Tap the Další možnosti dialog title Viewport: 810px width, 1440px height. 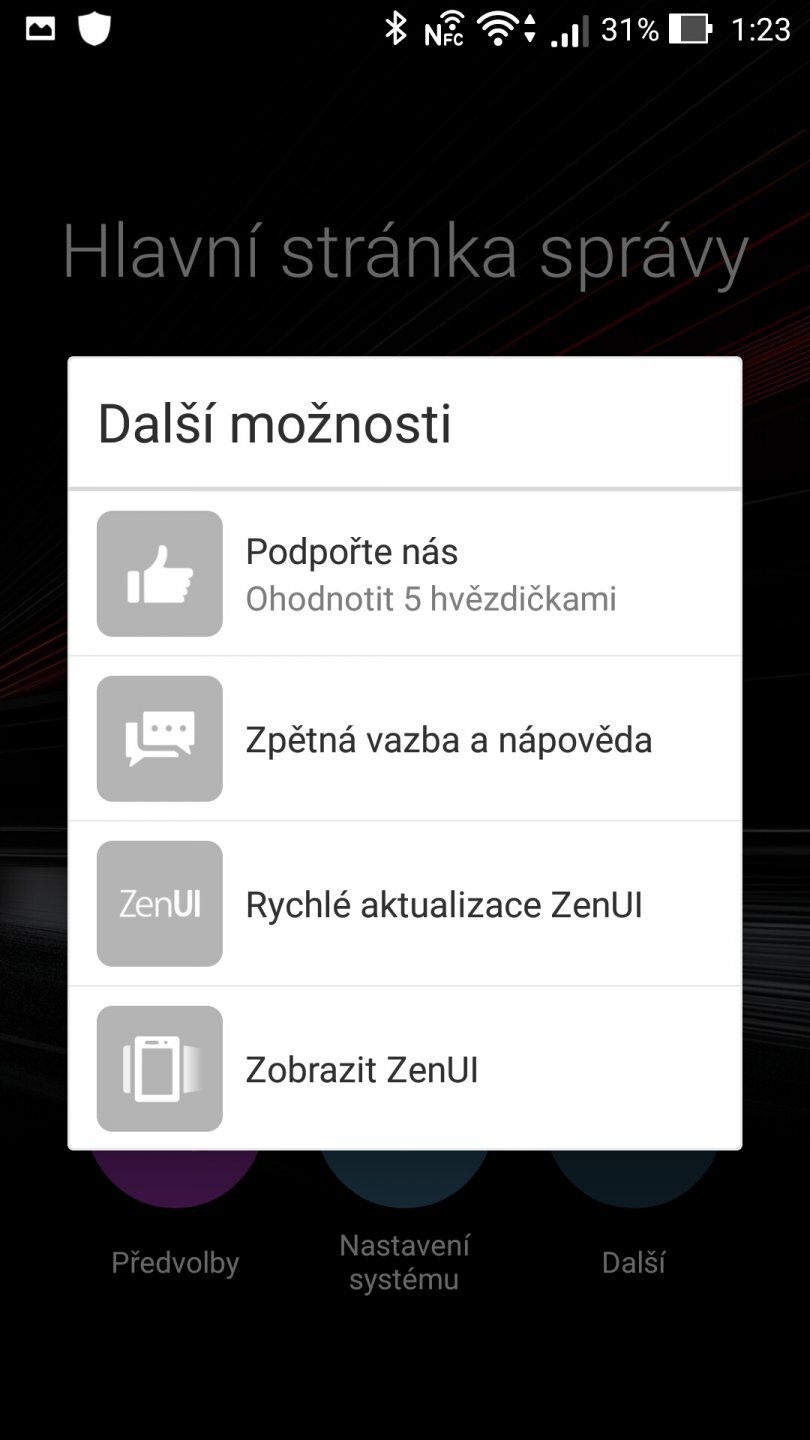(274, 423)
